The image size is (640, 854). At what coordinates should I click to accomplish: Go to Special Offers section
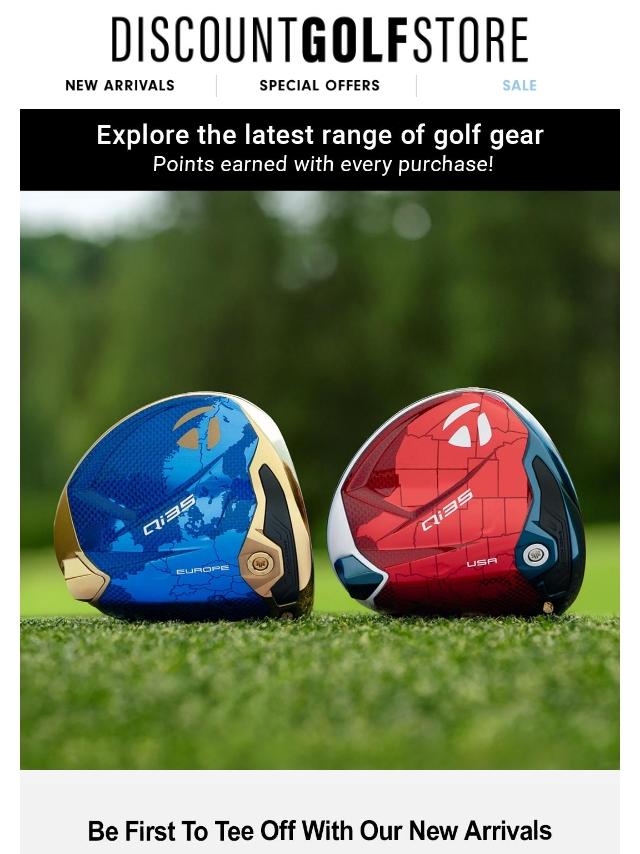tap(319, 86)
